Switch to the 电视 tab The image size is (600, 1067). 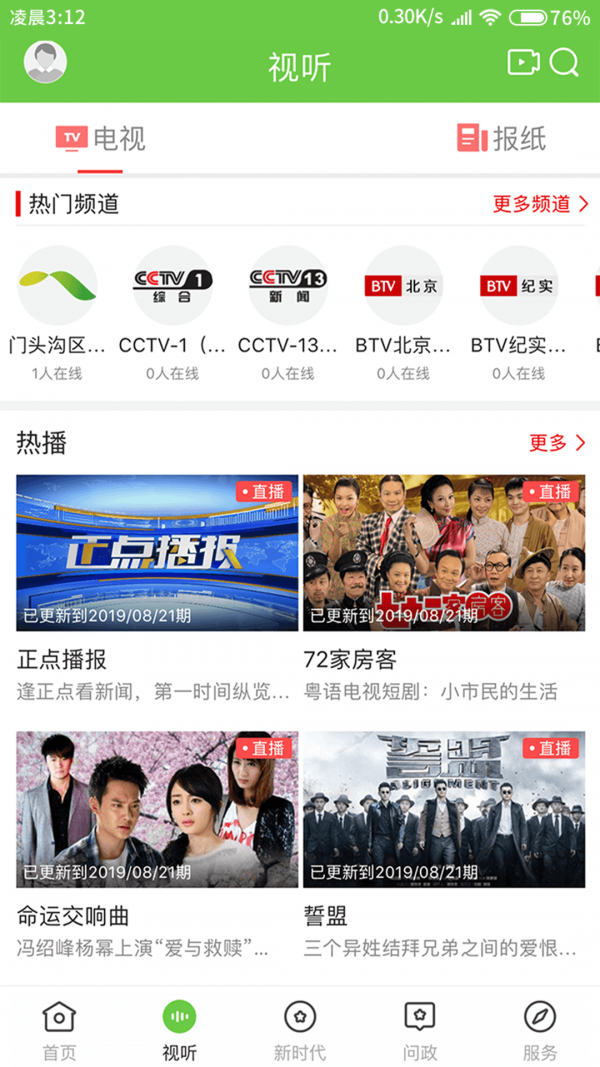click(101, 139)
